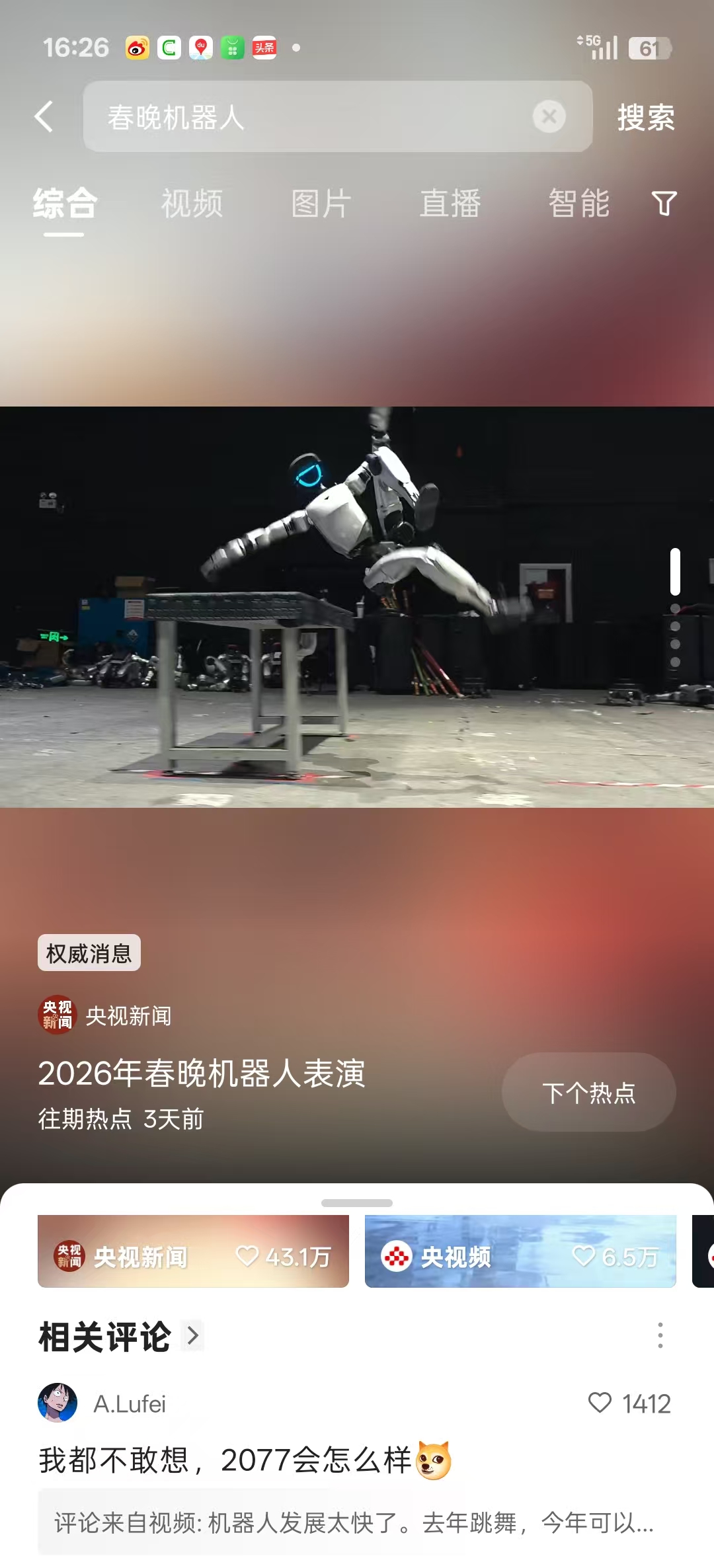
Task: Select the 综合 tab
Action: click(65, 203)
